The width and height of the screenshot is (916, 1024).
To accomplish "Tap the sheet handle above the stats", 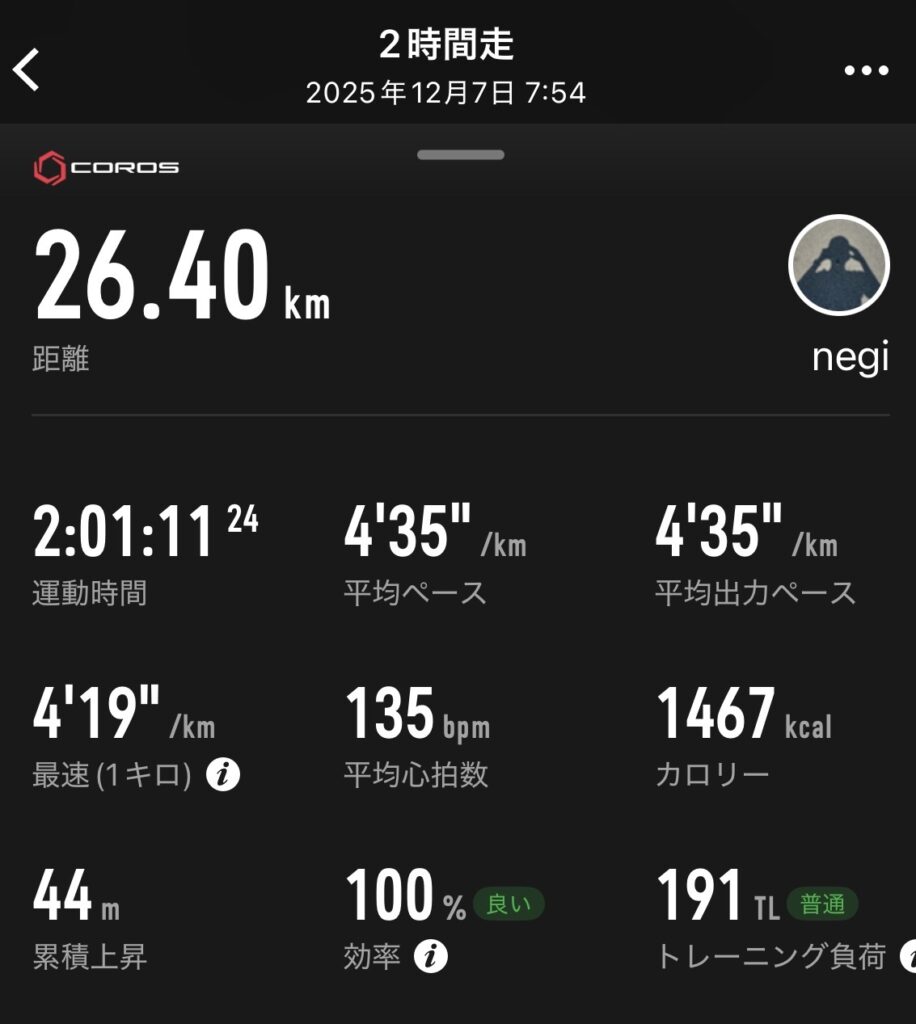I will tap(460, 155).
